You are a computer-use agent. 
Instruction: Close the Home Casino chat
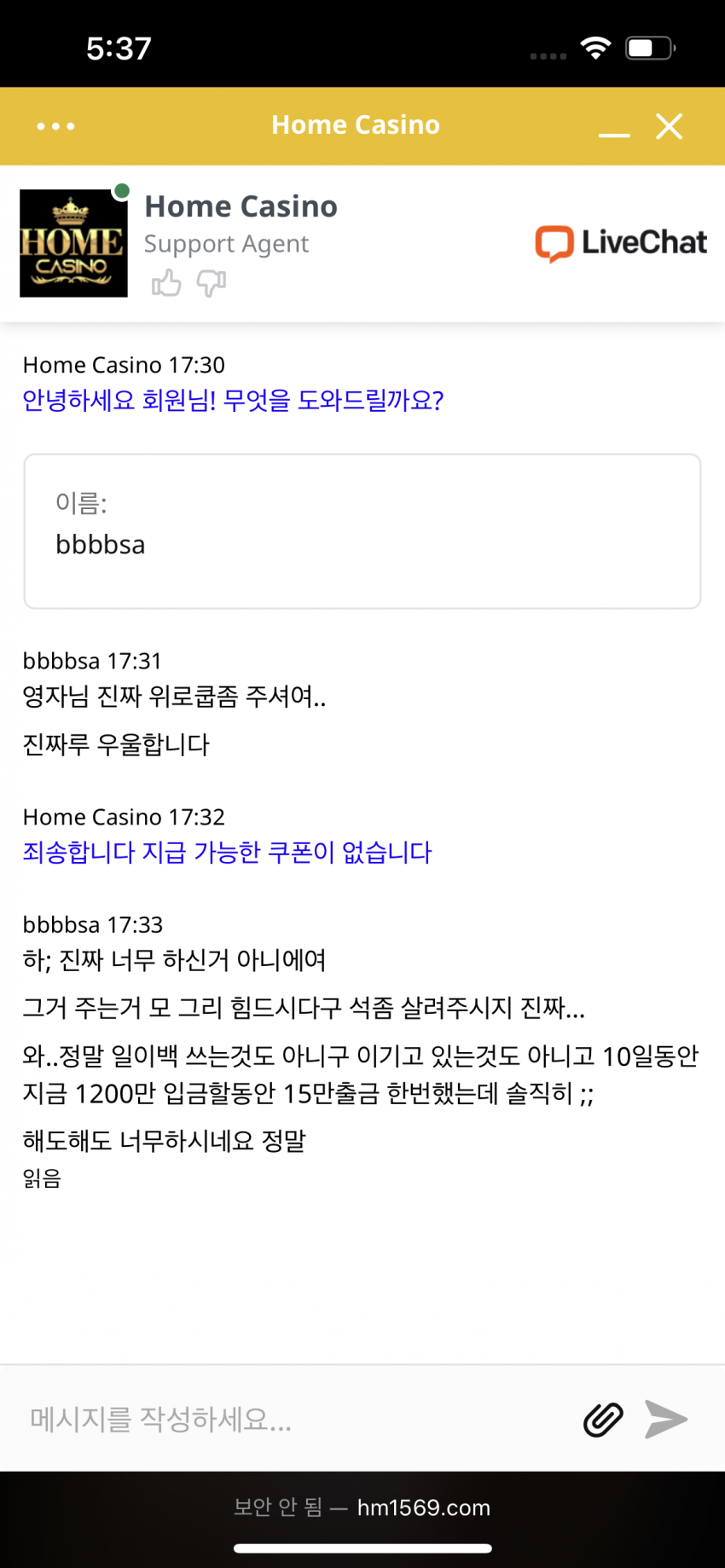tap(670, 126)
